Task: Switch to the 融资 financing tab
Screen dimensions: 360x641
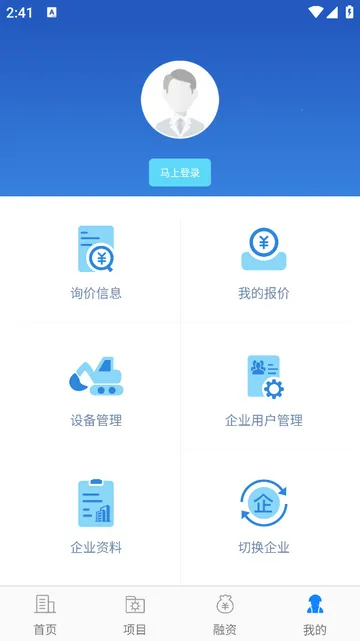Action: pyautogui.click(x=225, y=614)
